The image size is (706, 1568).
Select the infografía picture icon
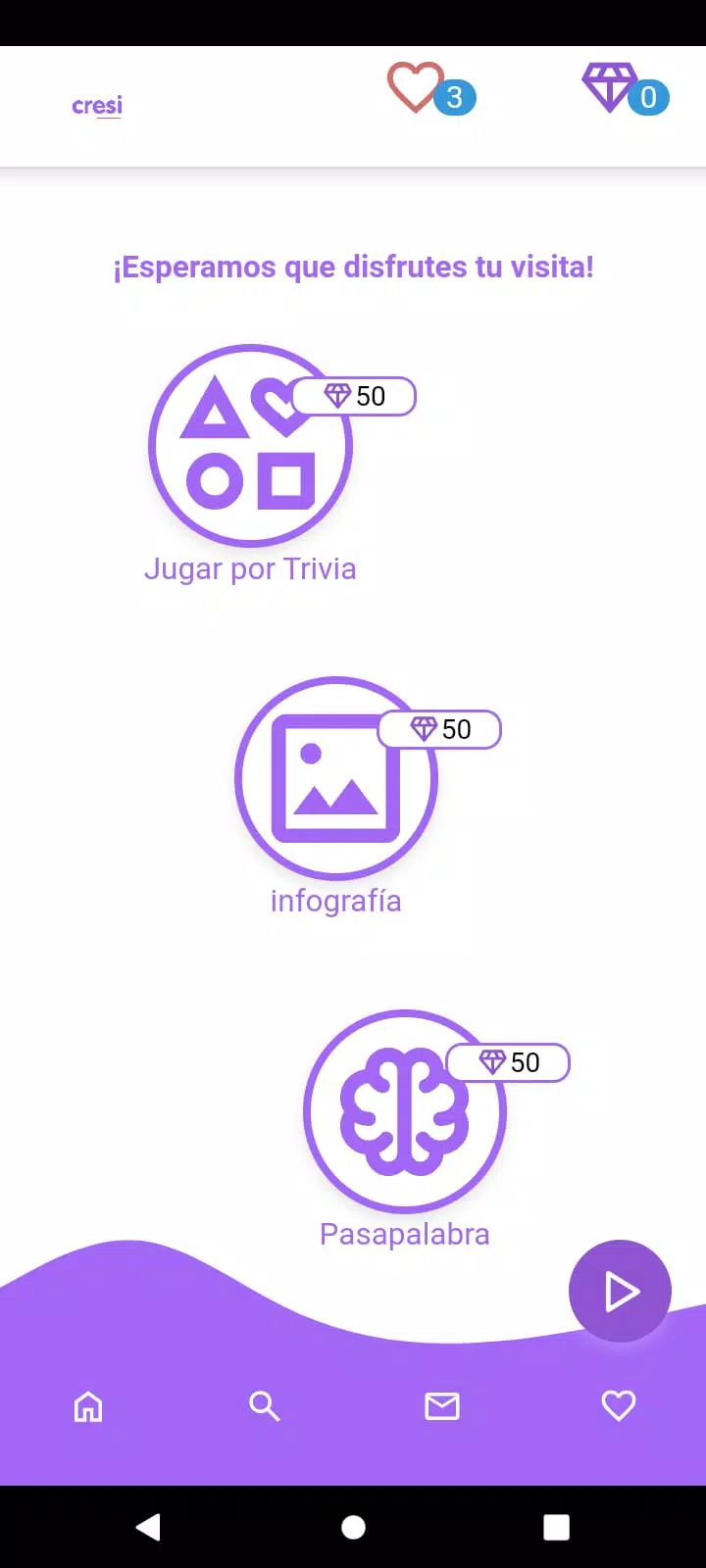(x=335, y=779)
